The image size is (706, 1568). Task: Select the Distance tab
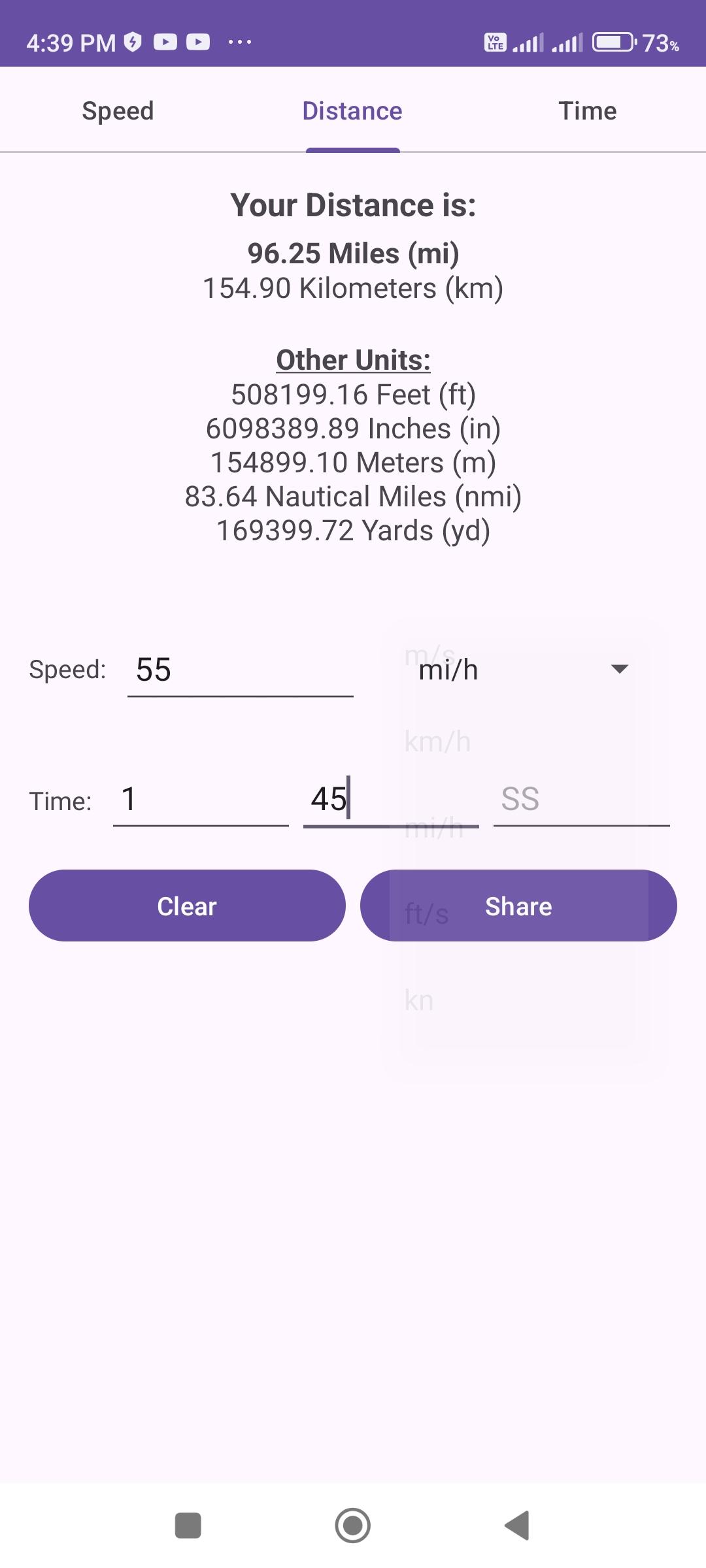click(x=352, y=111)
